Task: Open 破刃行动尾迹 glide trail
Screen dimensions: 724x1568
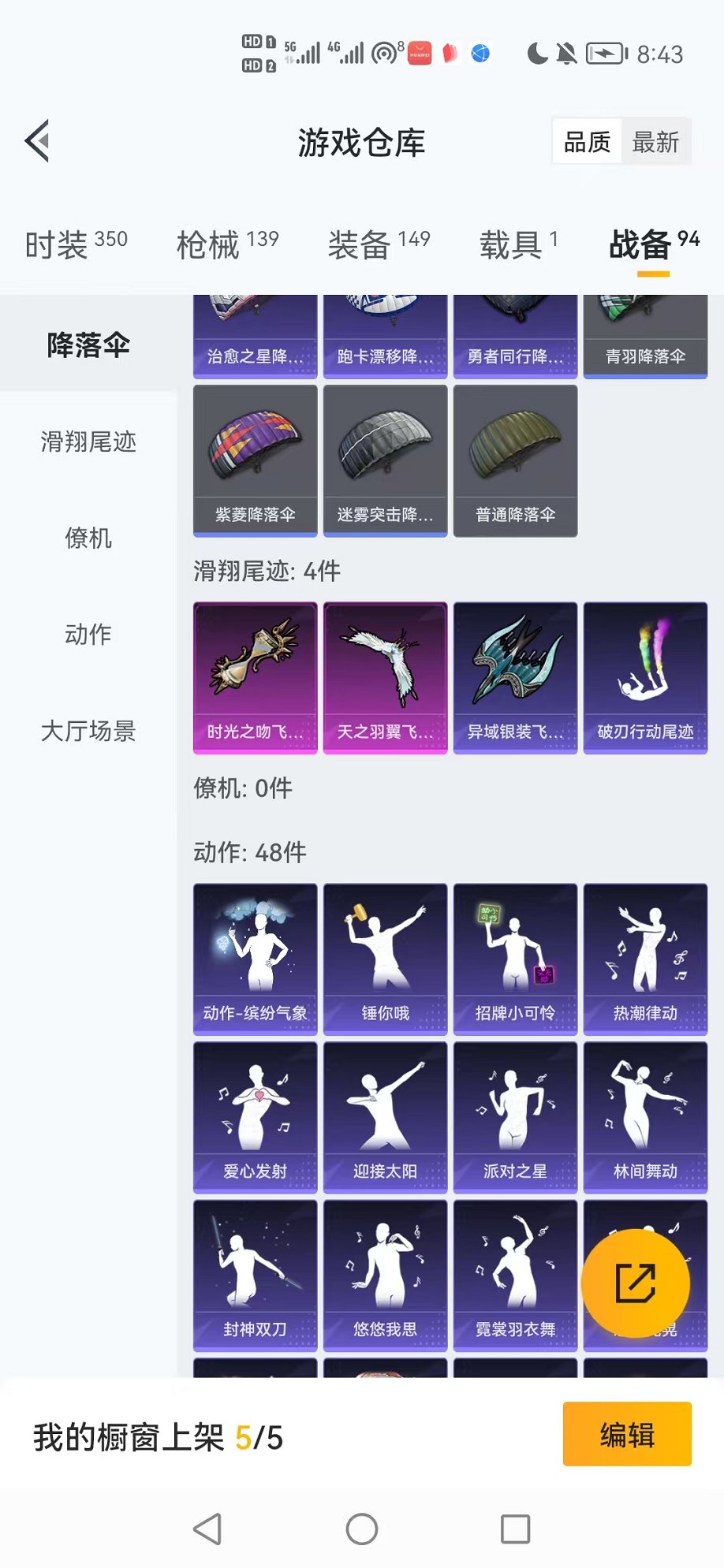Action: 645,678
